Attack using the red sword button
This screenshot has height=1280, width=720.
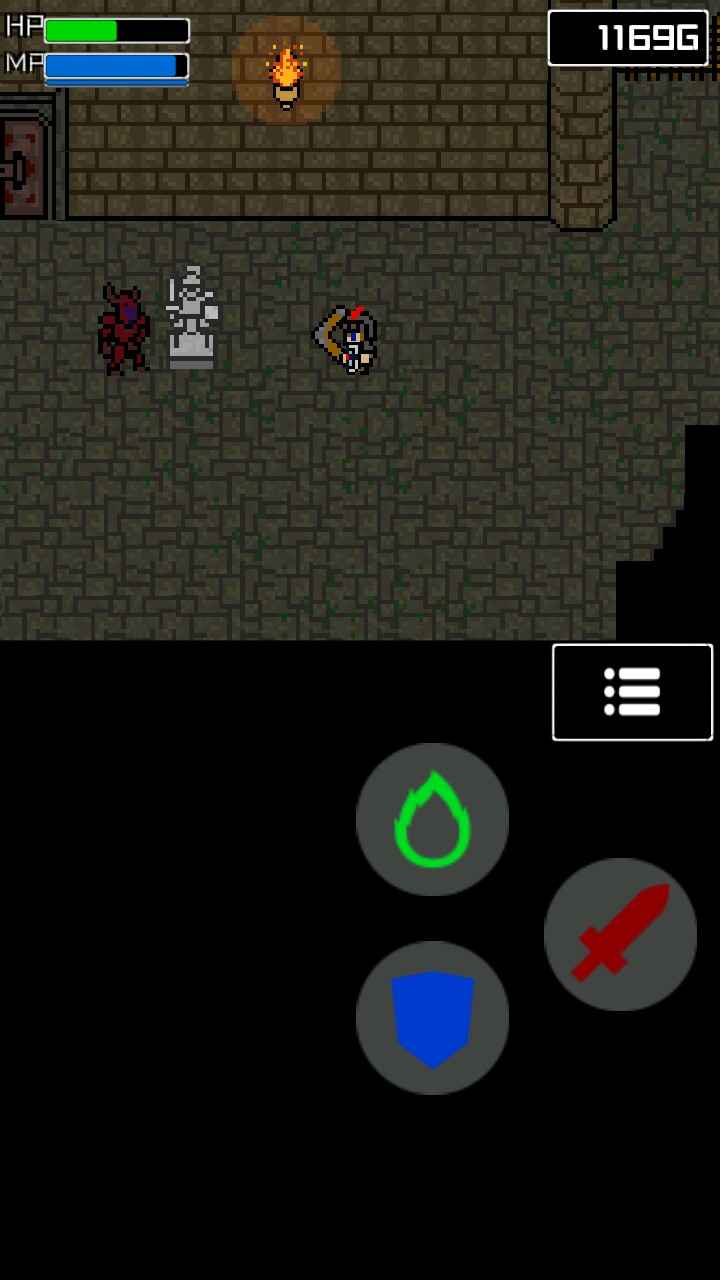tap(620, 934)
